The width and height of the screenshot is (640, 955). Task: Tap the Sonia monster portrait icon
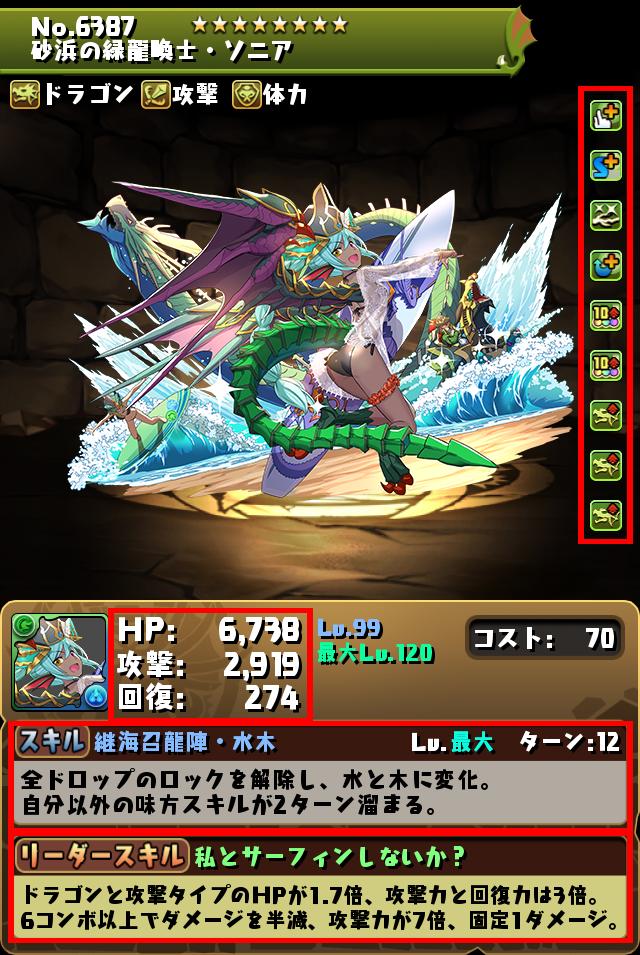pyautogui.click(x=60, y=662)
